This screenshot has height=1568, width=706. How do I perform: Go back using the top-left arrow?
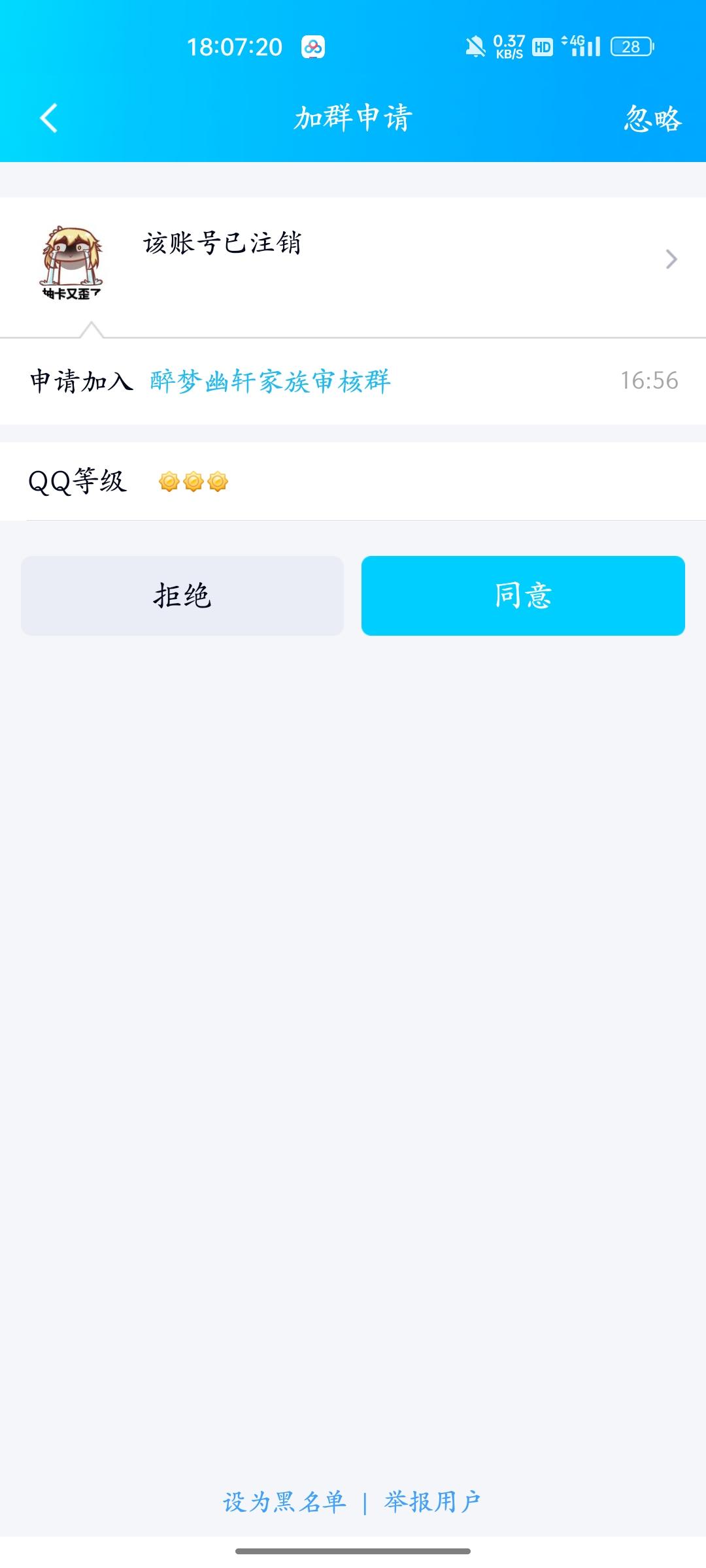(x=49, y=118)
